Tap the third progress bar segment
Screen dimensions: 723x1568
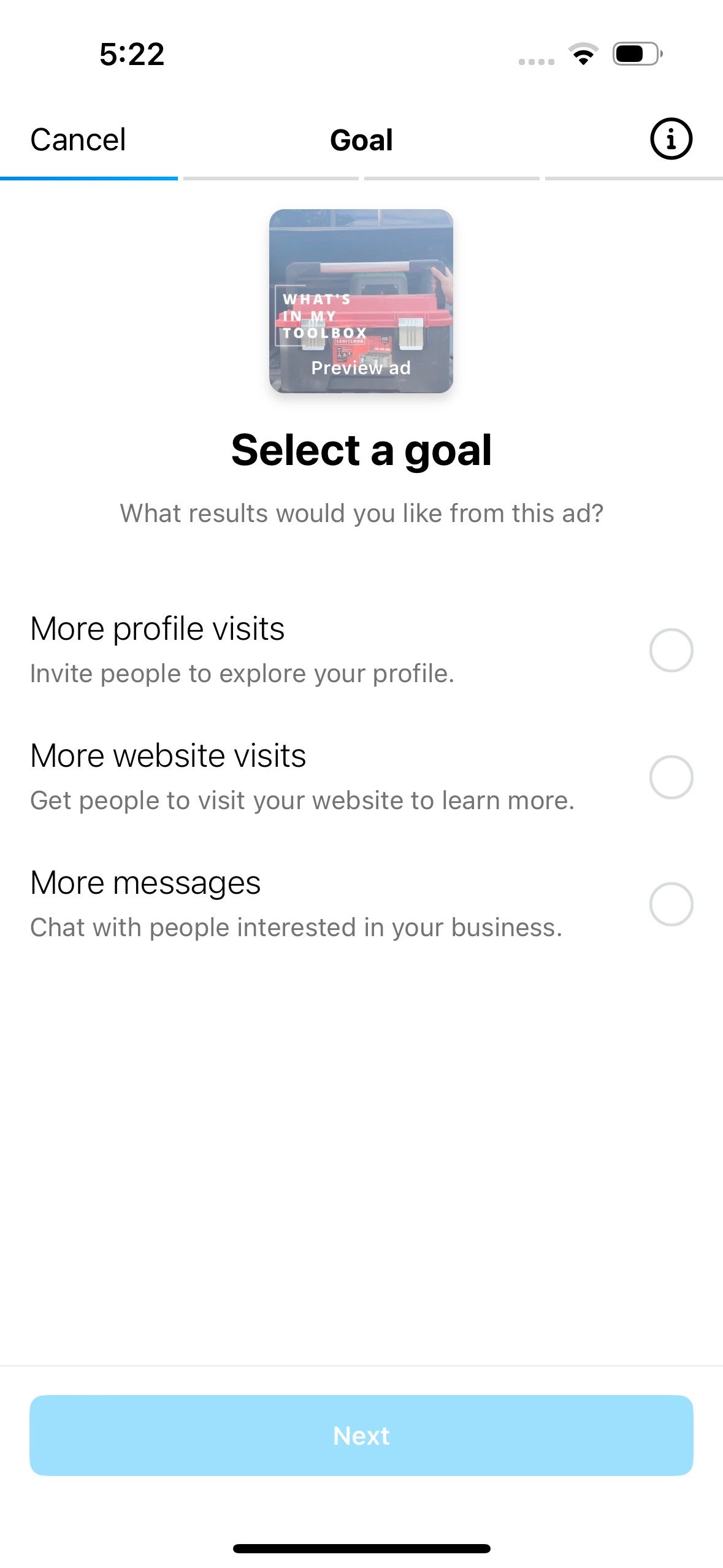coord(453,178)
